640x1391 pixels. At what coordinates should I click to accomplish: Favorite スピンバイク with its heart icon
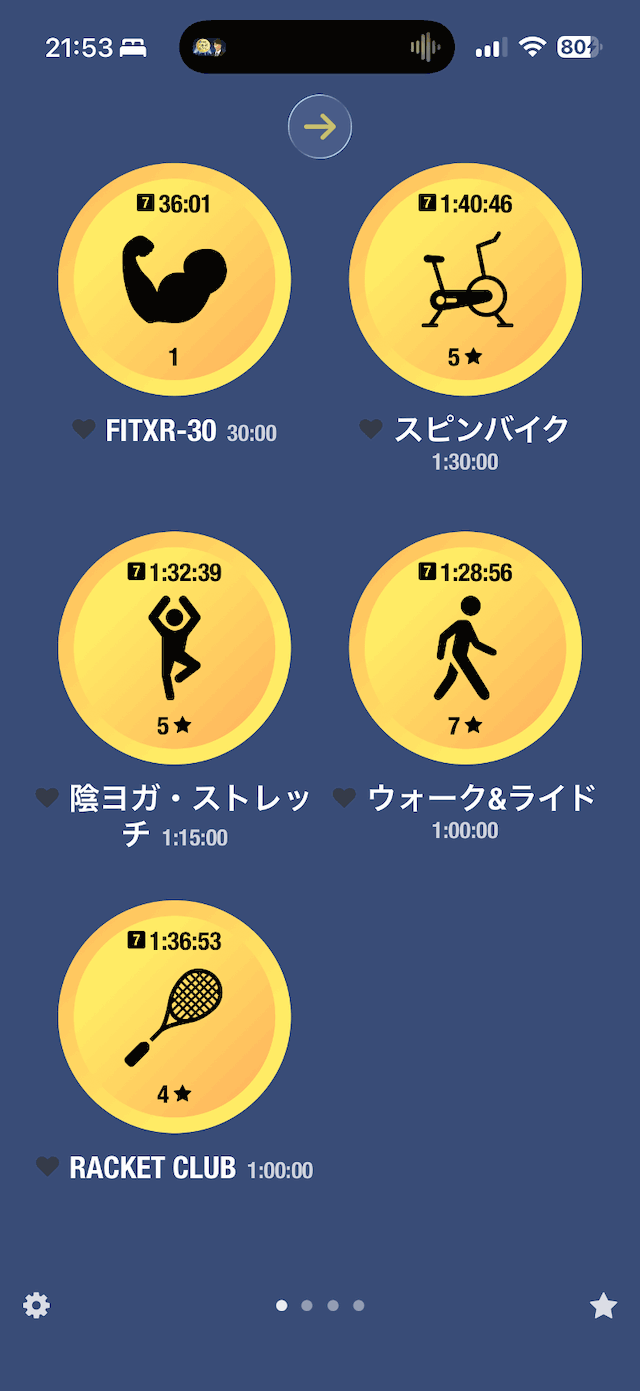click(x=371, y=429)
